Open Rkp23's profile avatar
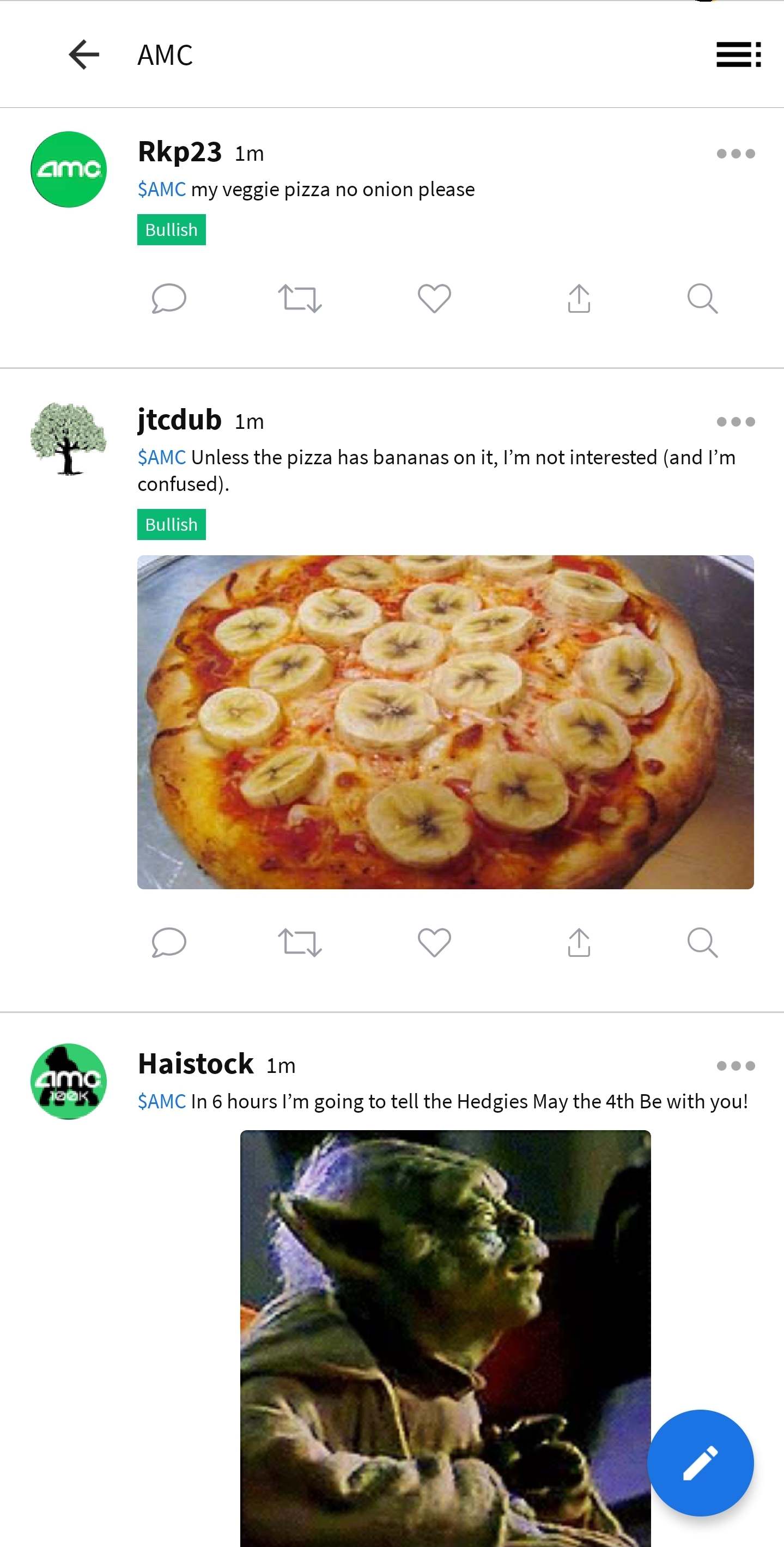The height and width of the screenshot is (1547, 784). pos(69,169)
